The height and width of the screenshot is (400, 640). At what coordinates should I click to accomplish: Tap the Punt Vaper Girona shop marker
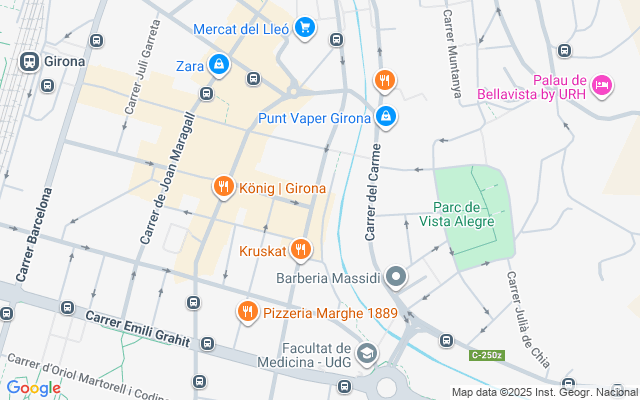pos(387,117)
